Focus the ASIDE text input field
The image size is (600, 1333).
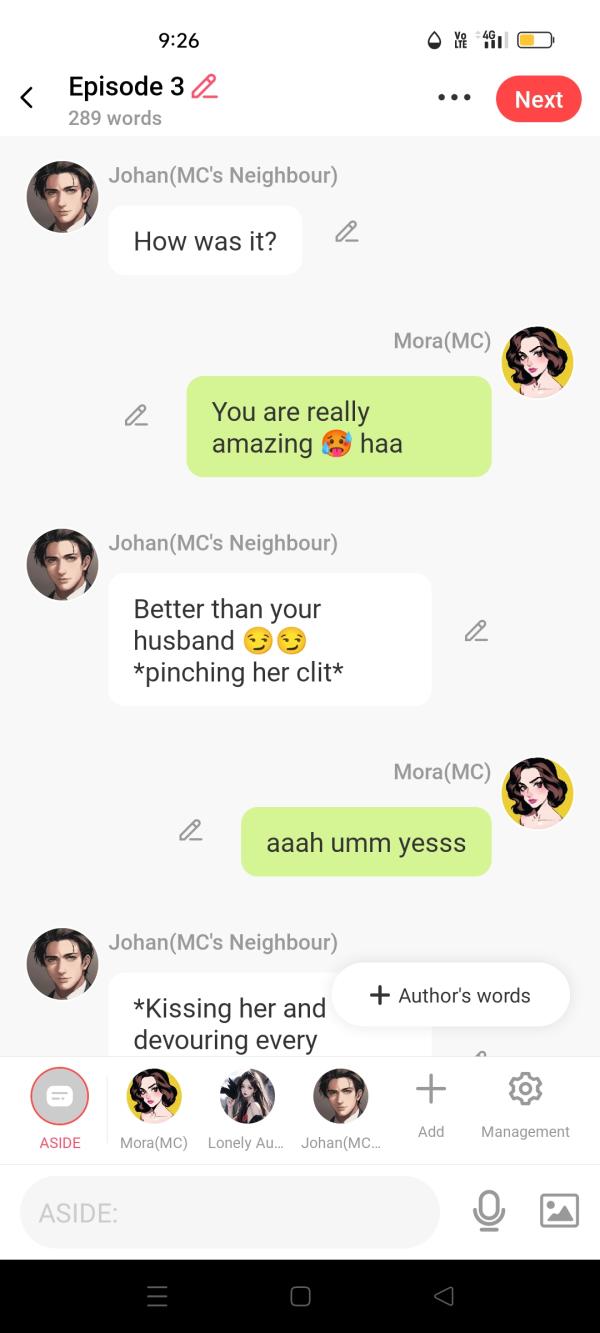pyautogui.click(x=230, y=1212)
